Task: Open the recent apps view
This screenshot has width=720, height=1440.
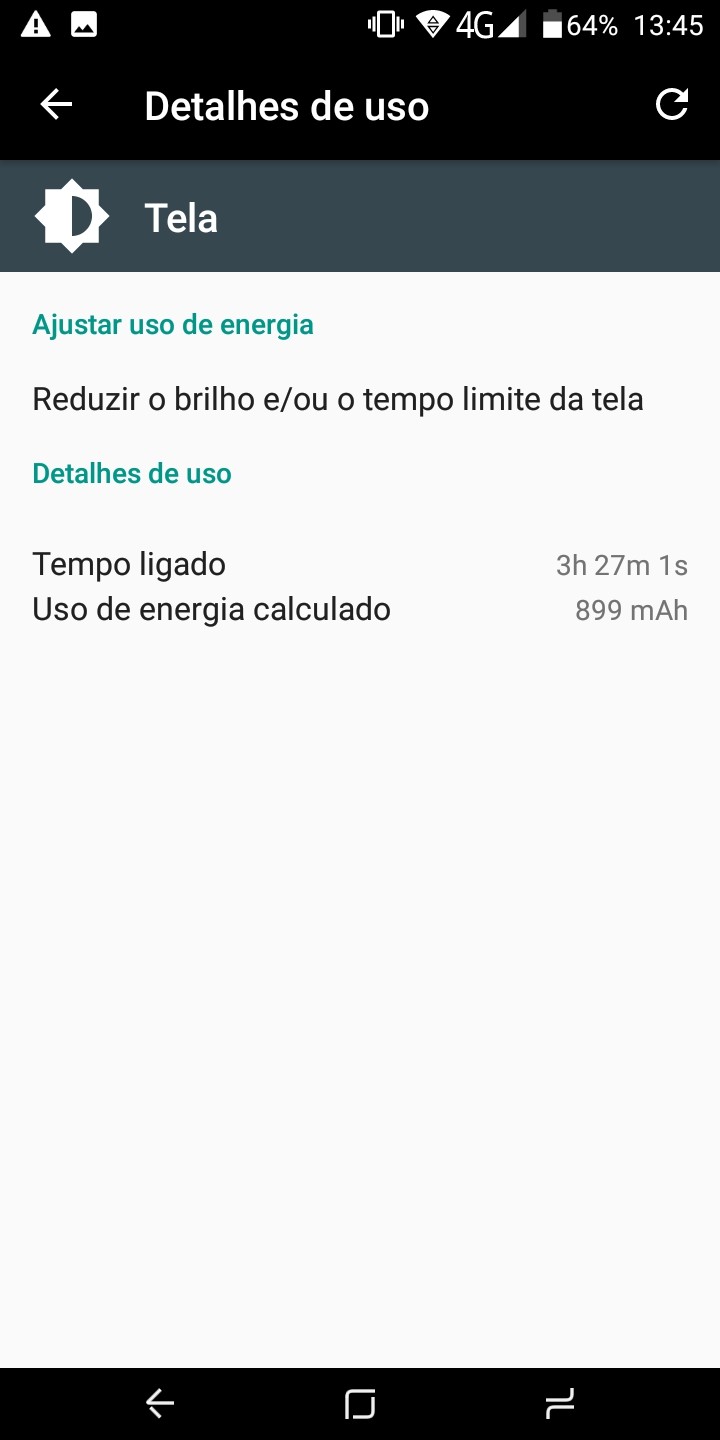Action: (560, 1404)
